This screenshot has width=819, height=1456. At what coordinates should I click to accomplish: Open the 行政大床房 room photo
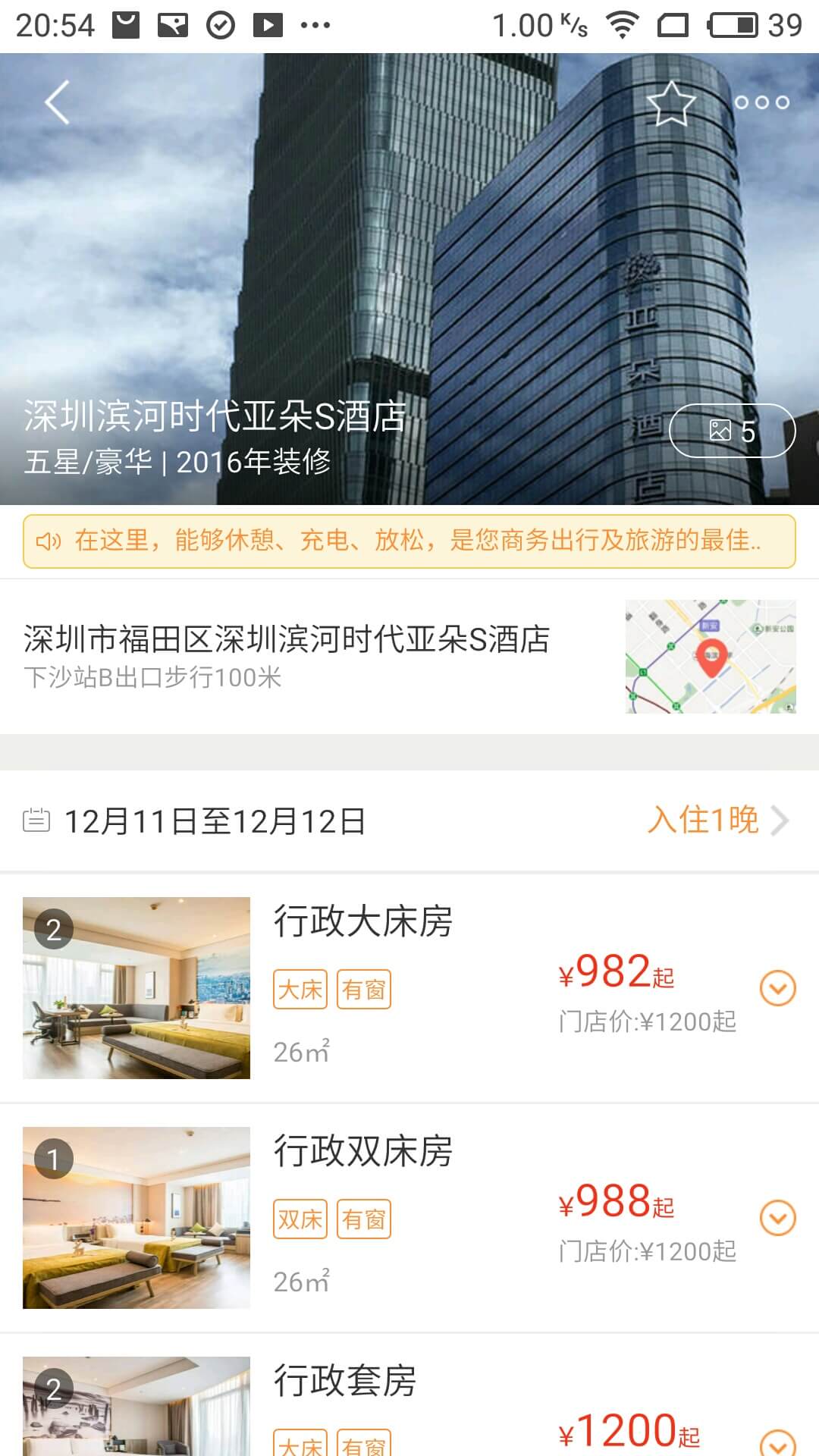point(136,987)
